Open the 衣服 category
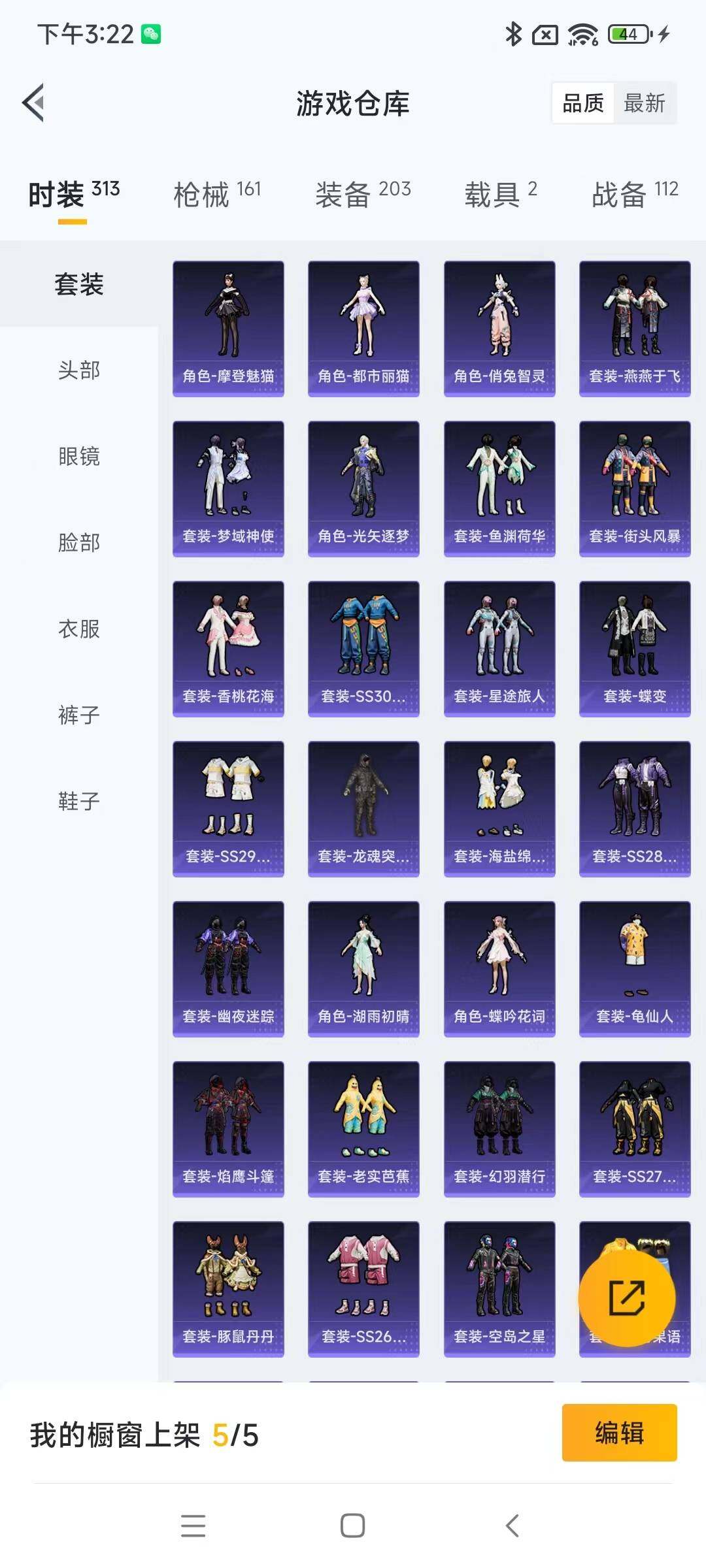Screen dimensions: 706x1568 [x=79, y=629]
